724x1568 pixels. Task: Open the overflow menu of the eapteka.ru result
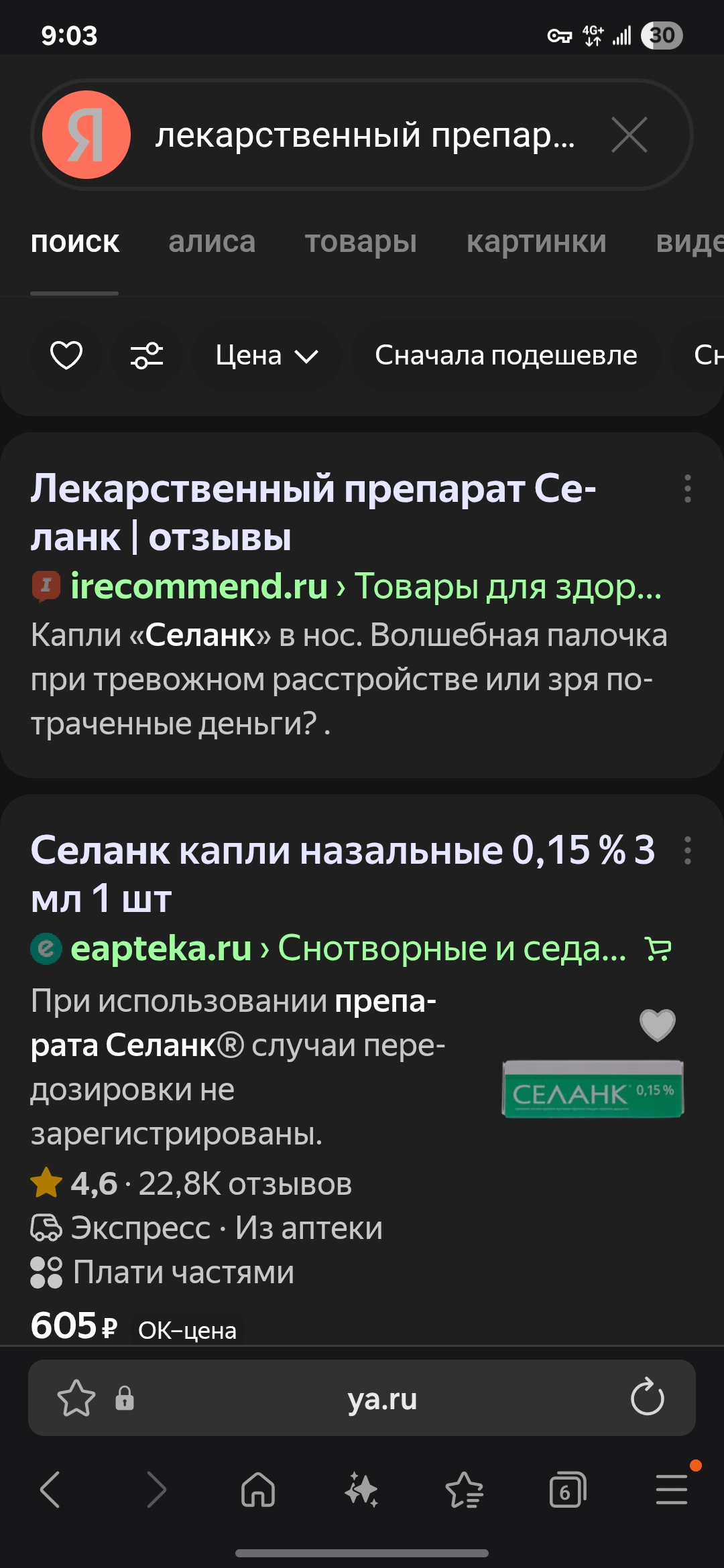[x=687, y=850]
